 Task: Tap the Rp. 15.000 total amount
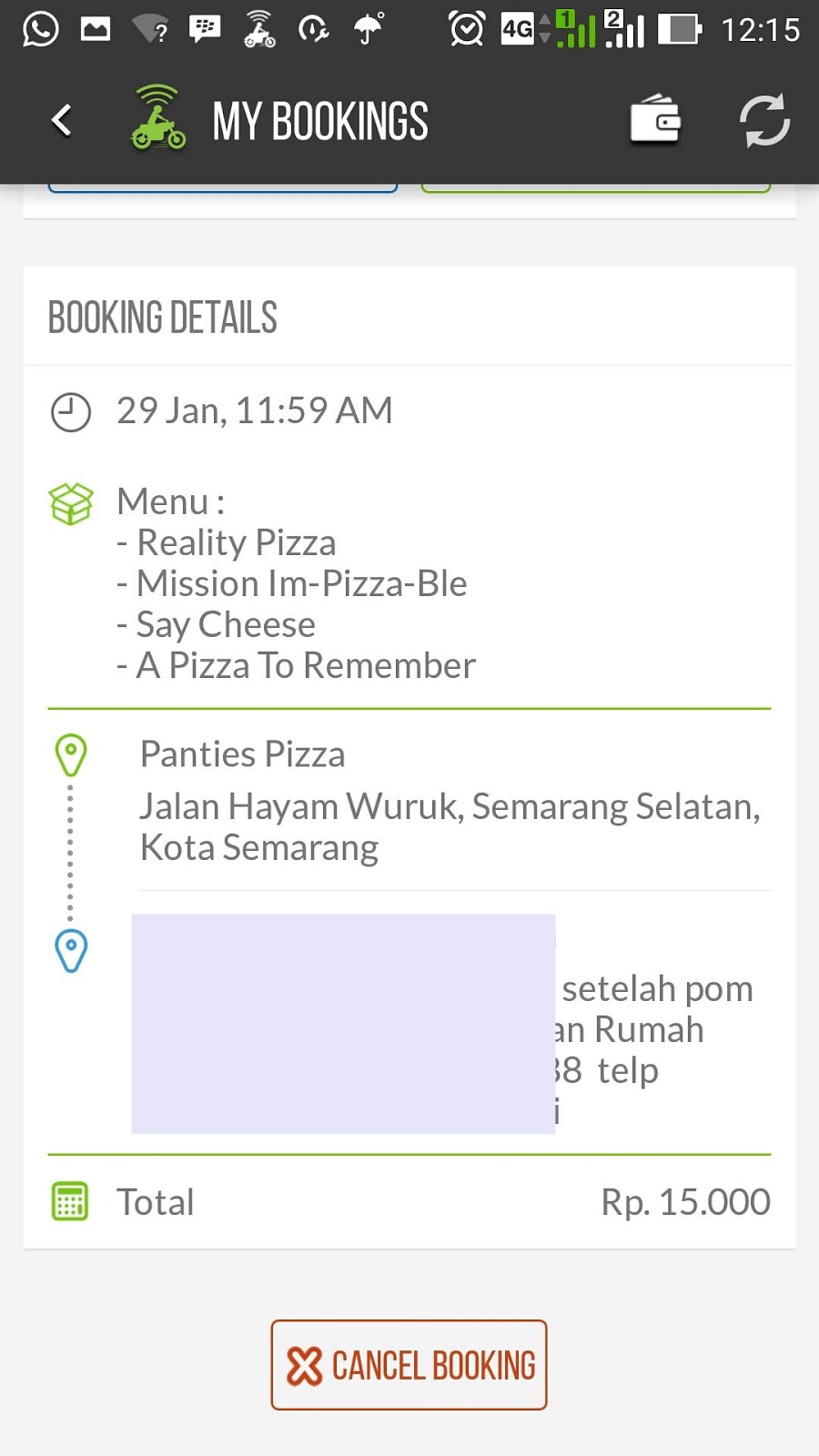click(x=685, y=1201)
